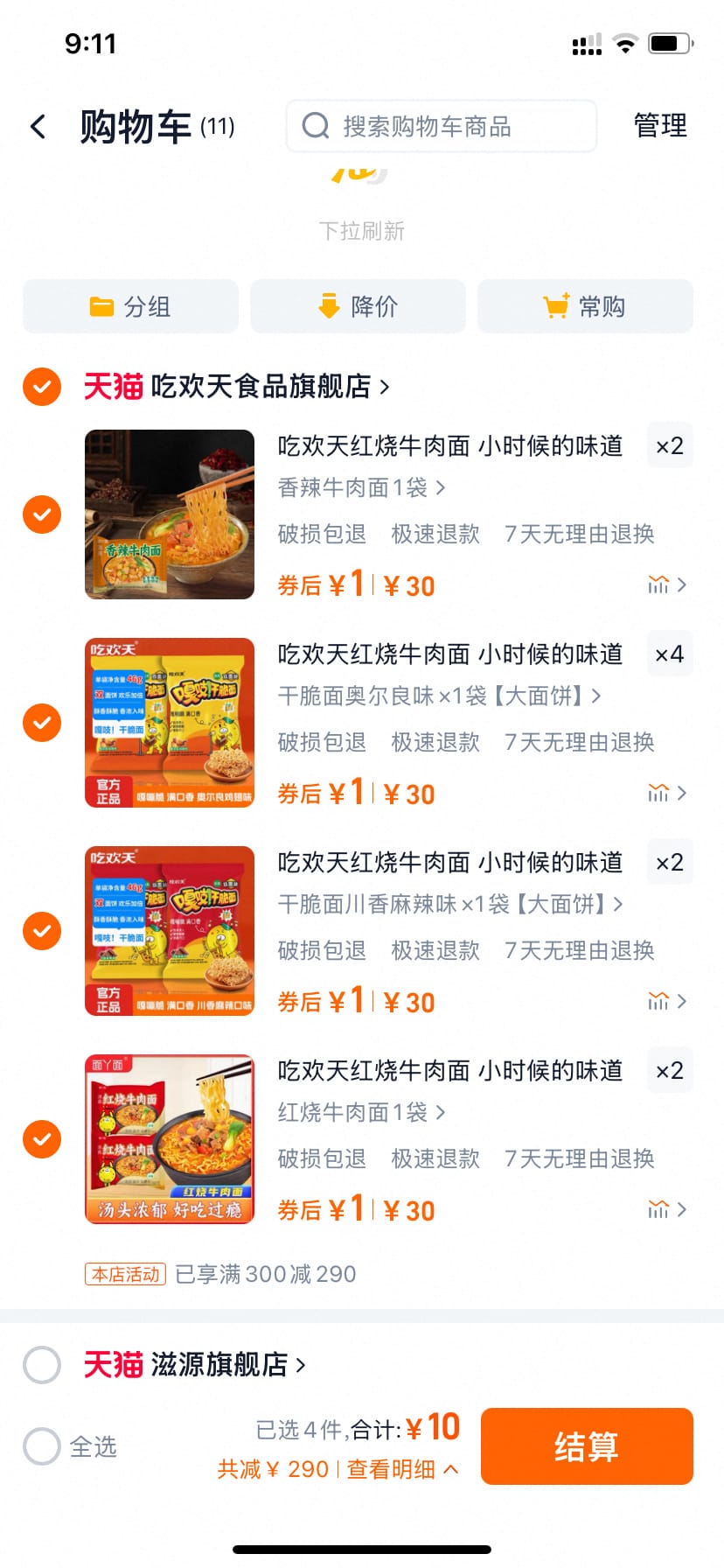Image resolution: width=724 pixels, height=1568 pixels.
Task: Select the 滋源旗舰店 store radio button
Action: 41,1364
